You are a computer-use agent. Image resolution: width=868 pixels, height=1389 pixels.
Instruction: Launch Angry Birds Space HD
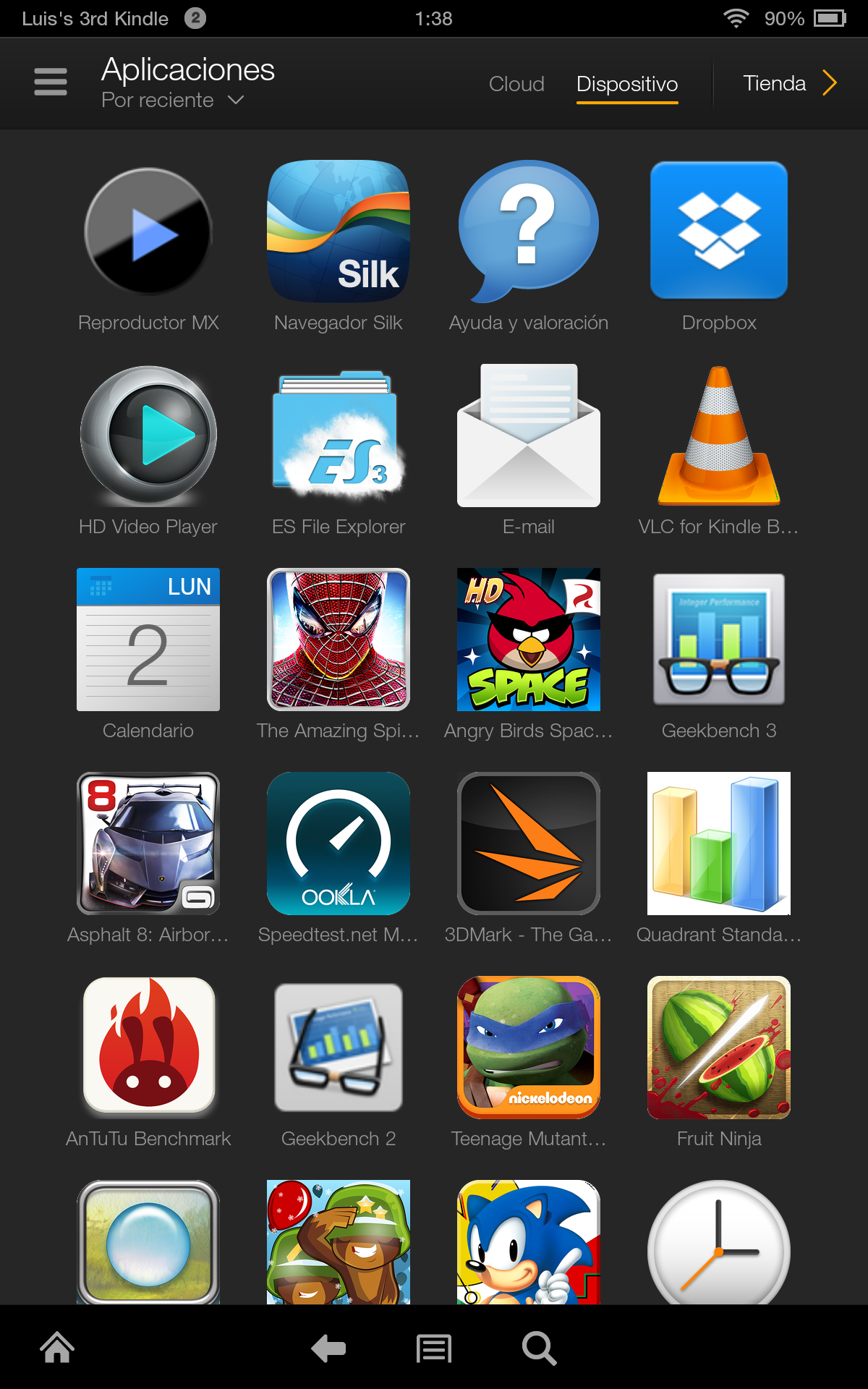pyautogui.click(x=529, y=640)
